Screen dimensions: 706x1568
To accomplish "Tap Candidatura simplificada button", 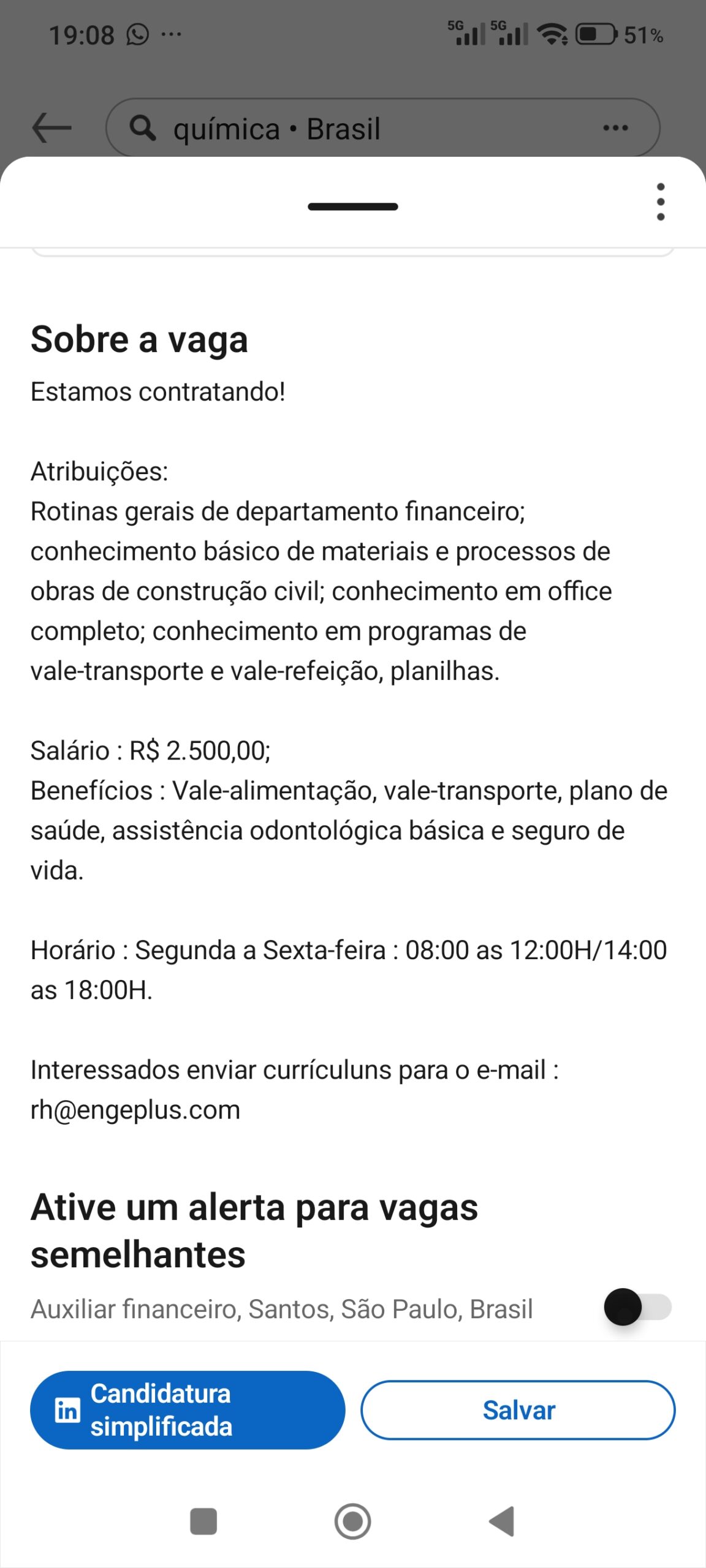I will click(188, 1409).
